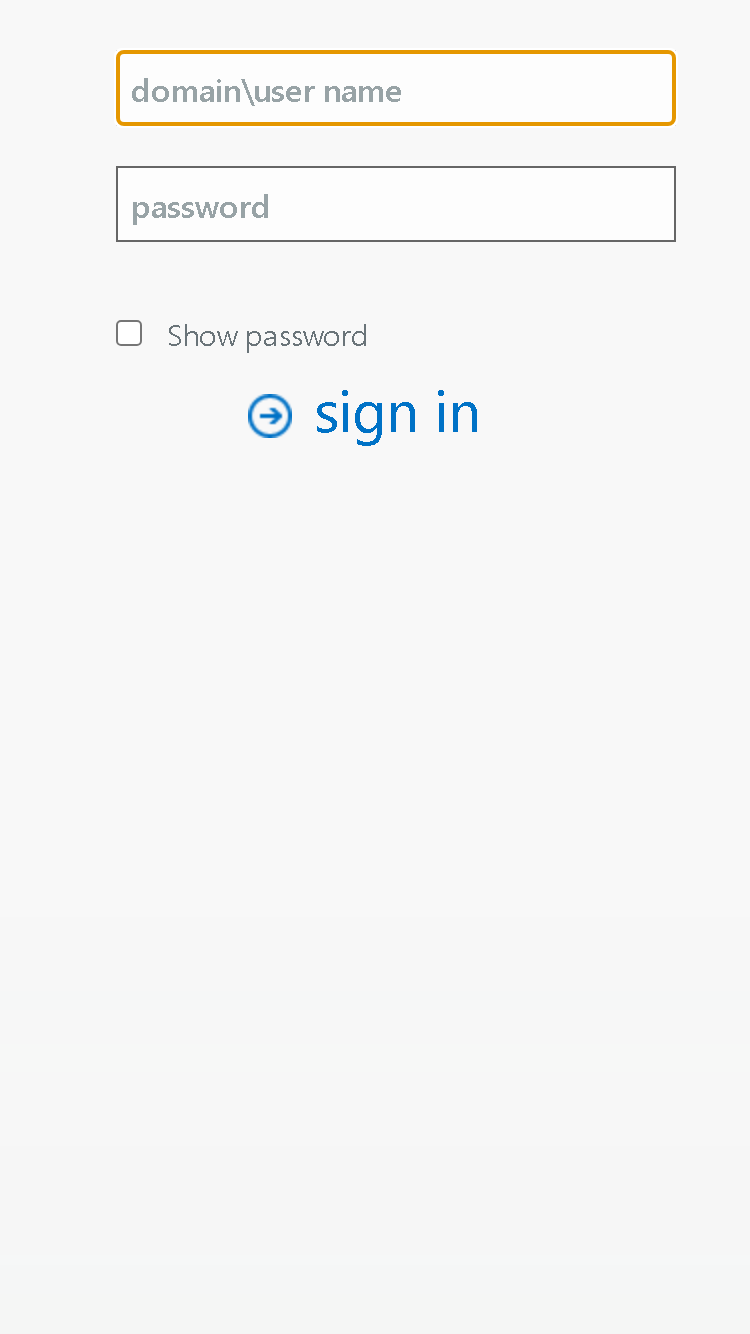The width and height of the screenshot is (750, 1334).
Task: Tap the password field
Action: [396, 204]
